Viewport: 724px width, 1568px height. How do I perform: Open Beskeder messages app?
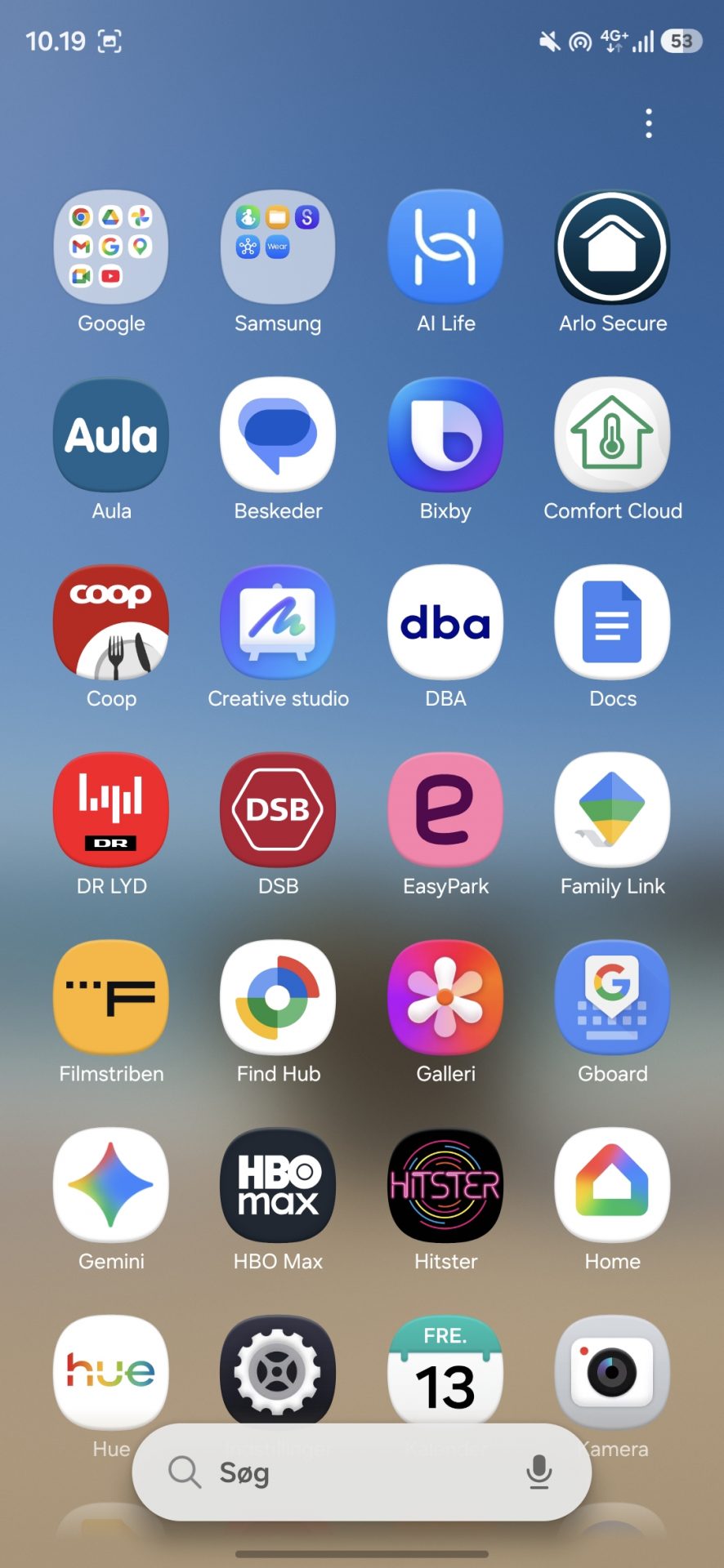point(278,434)
